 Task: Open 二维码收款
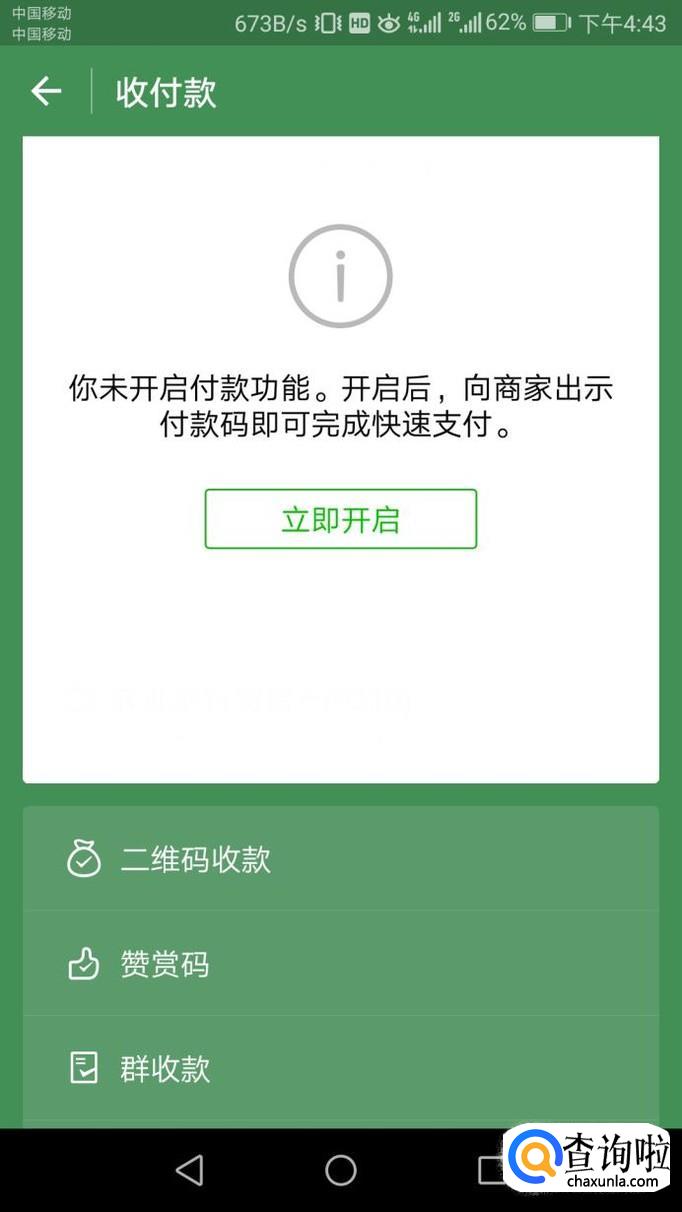[340, 859]
